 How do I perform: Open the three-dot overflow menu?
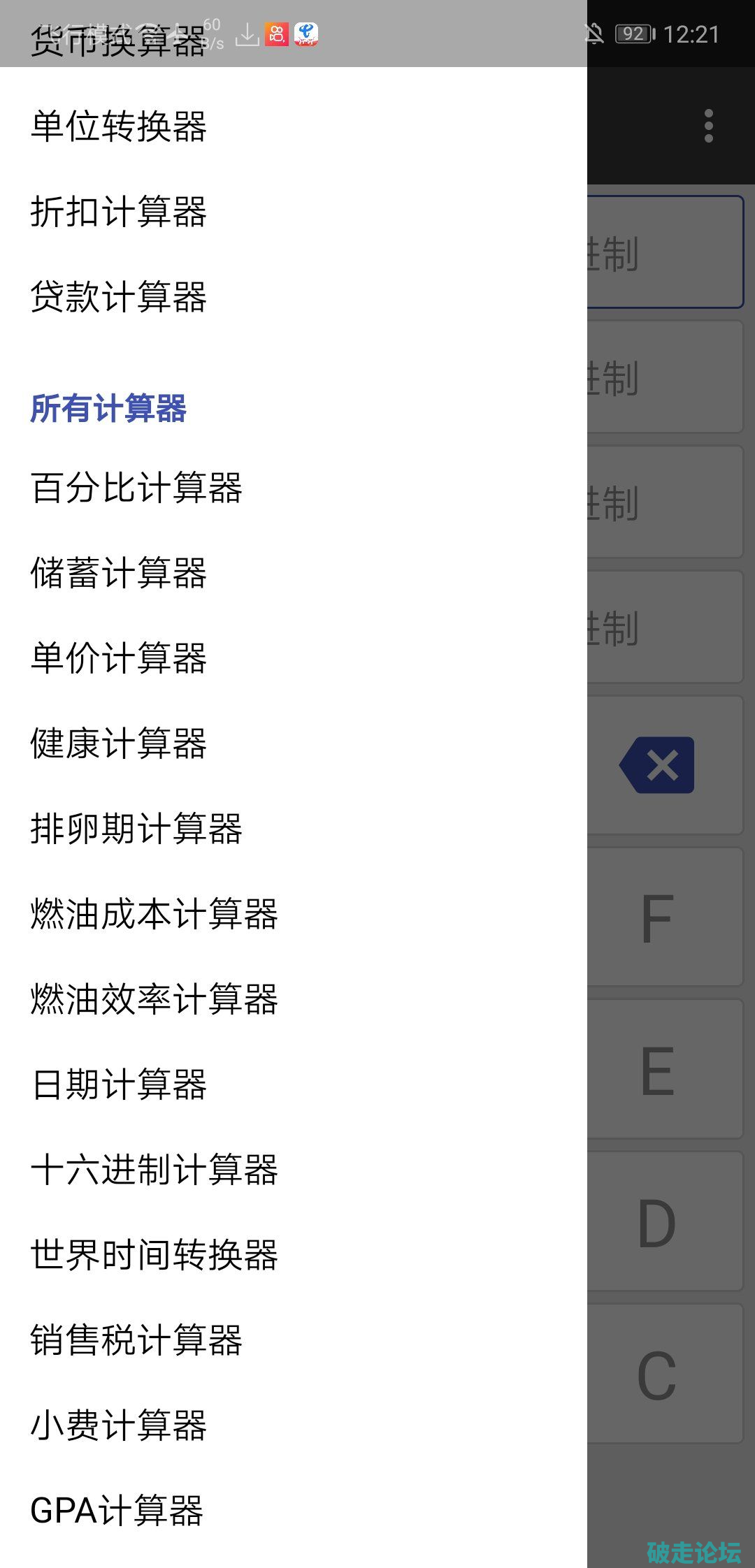click(708, 126)
